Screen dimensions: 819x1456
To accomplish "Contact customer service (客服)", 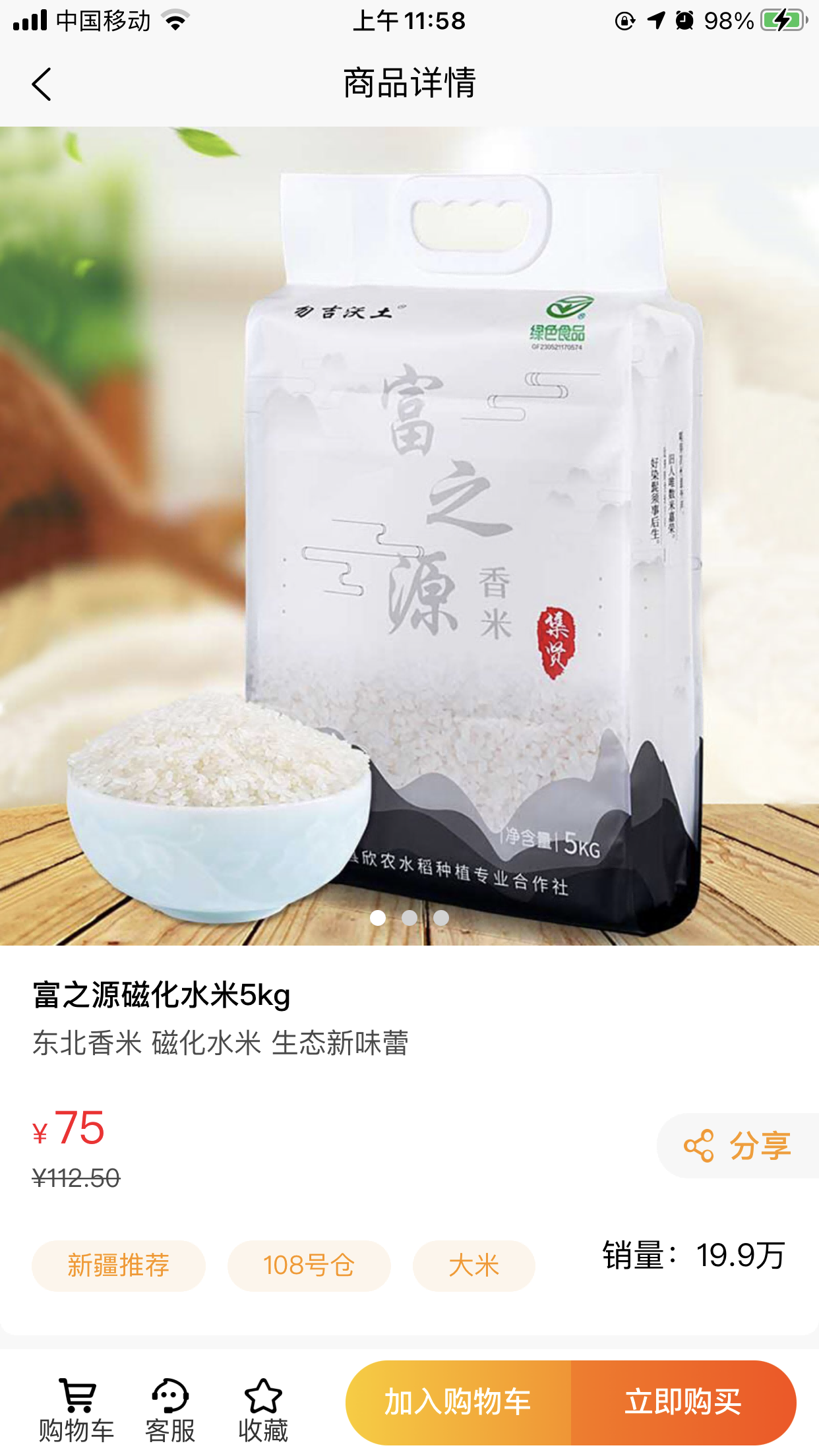I will pos(170,1409).
